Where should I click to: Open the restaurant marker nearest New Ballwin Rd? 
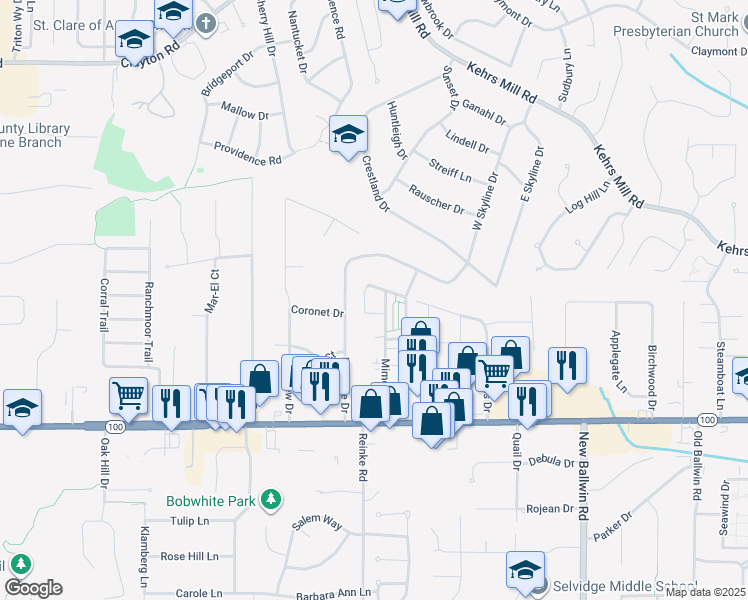567,368
